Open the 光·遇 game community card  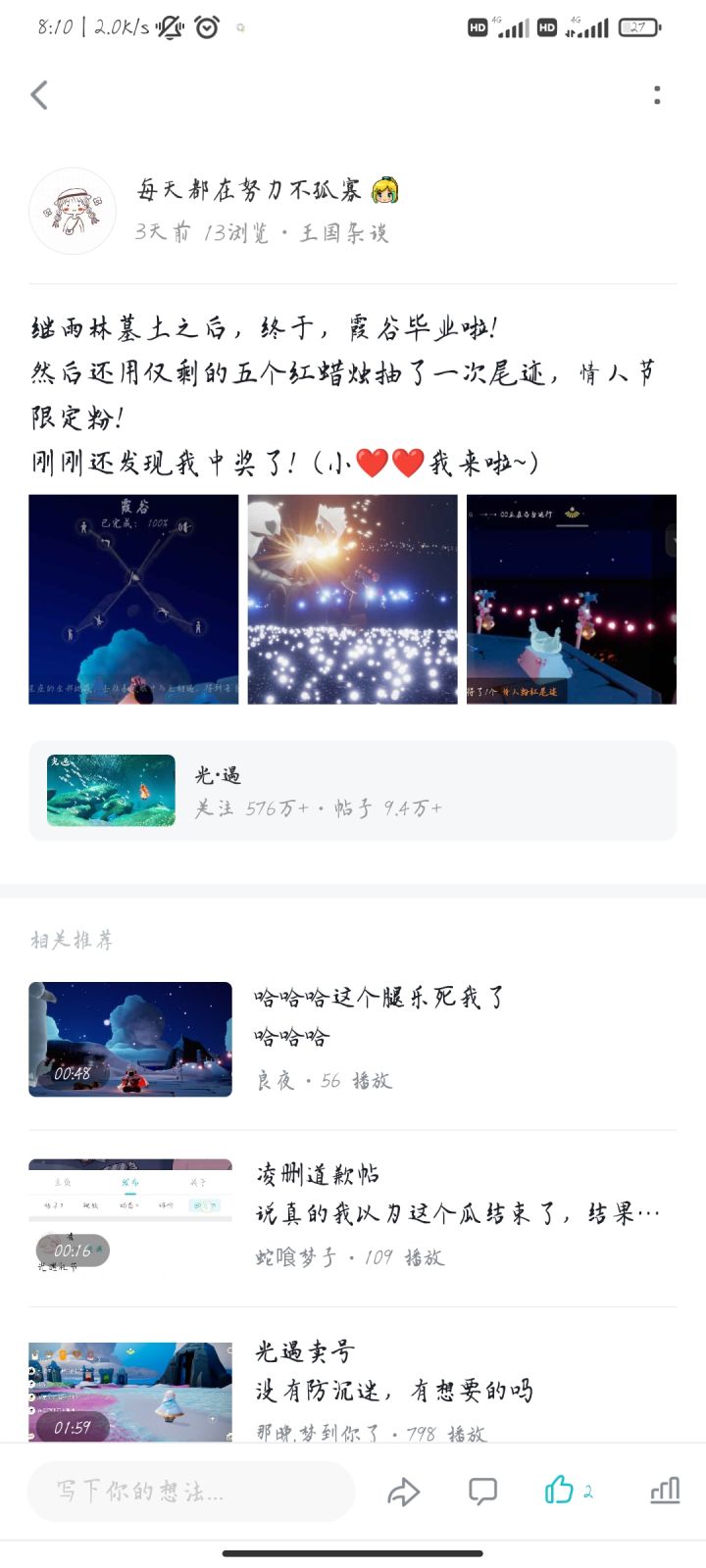click(353, 790)
